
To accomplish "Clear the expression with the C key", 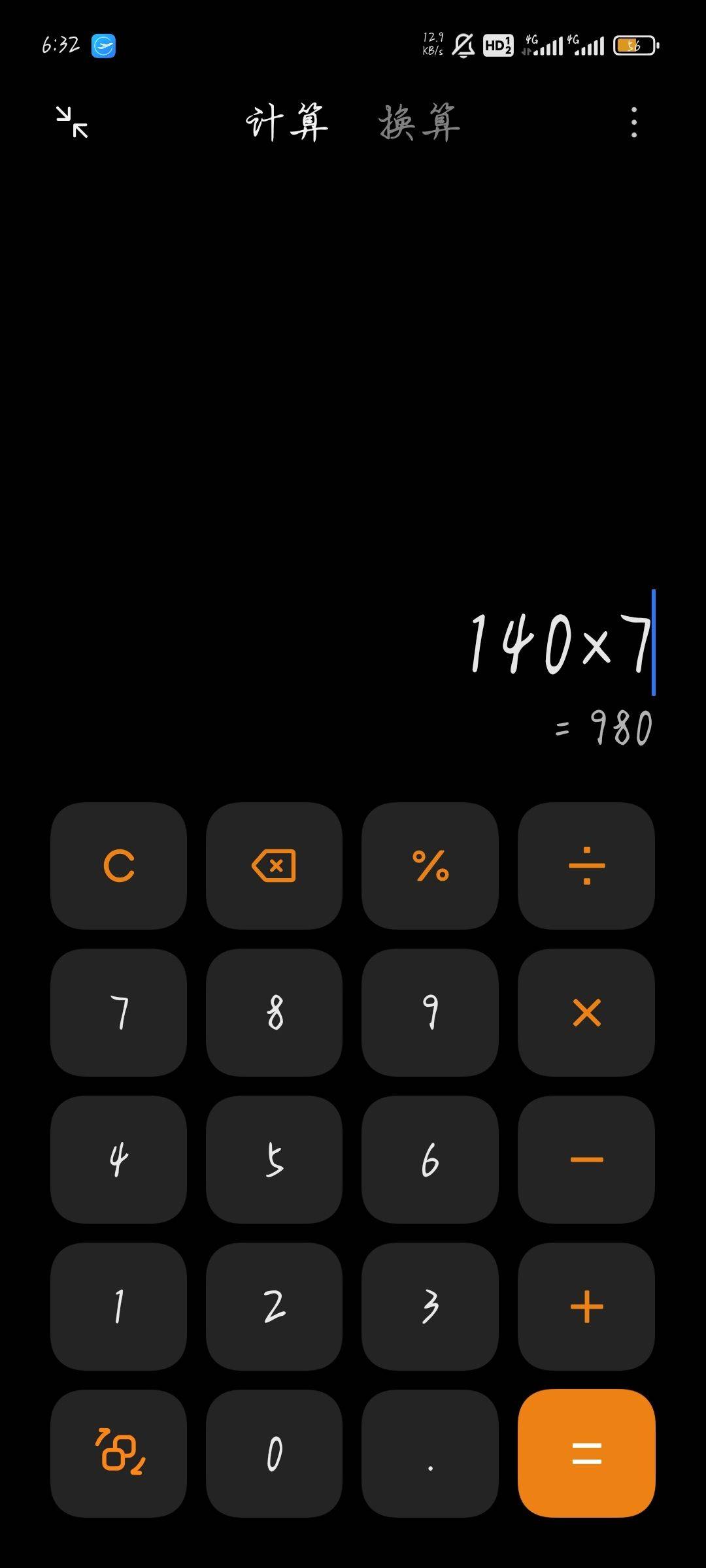I will click(x=118, y=866).
